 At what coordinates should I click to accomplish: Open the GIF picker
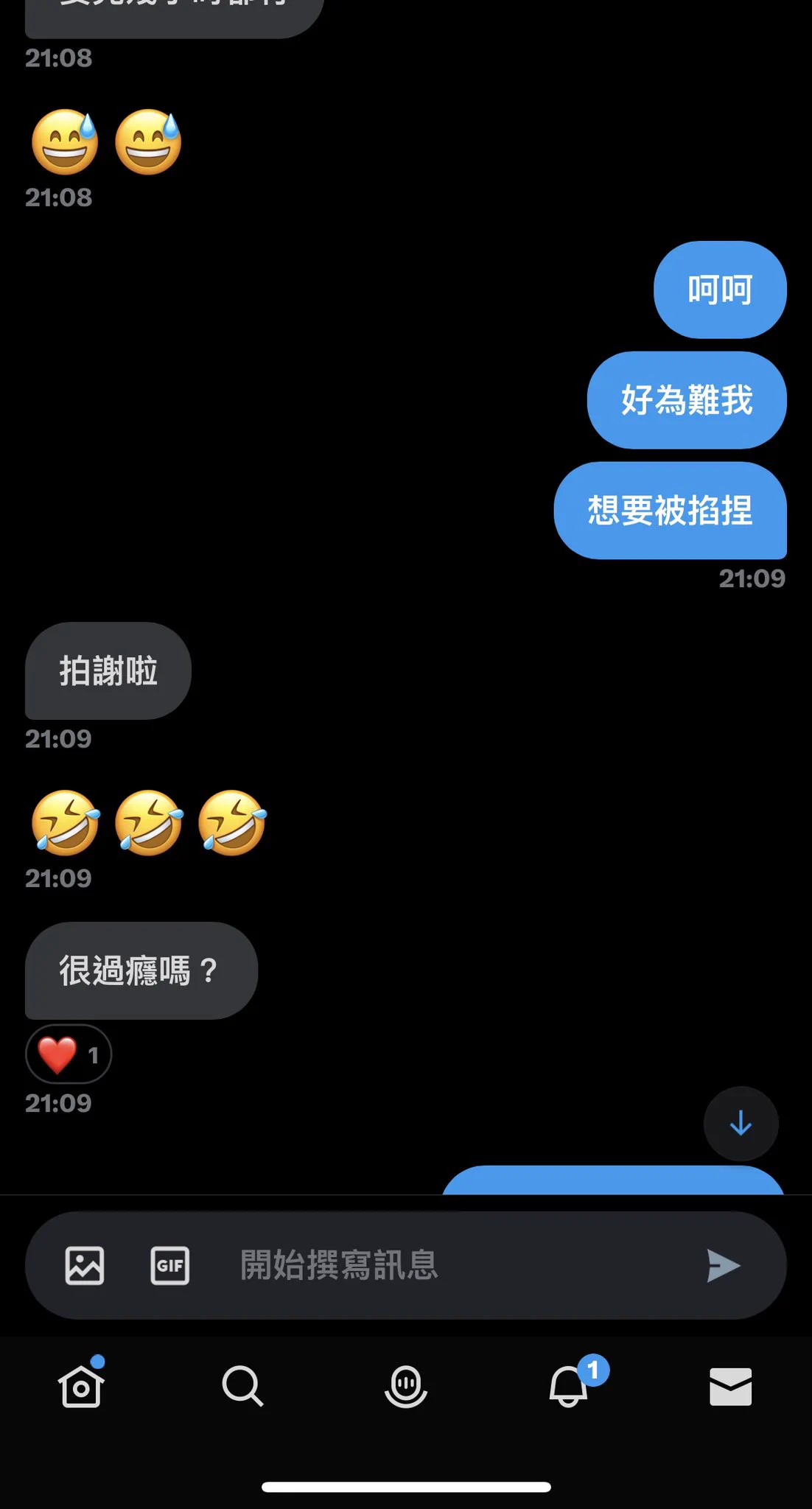170,1266
